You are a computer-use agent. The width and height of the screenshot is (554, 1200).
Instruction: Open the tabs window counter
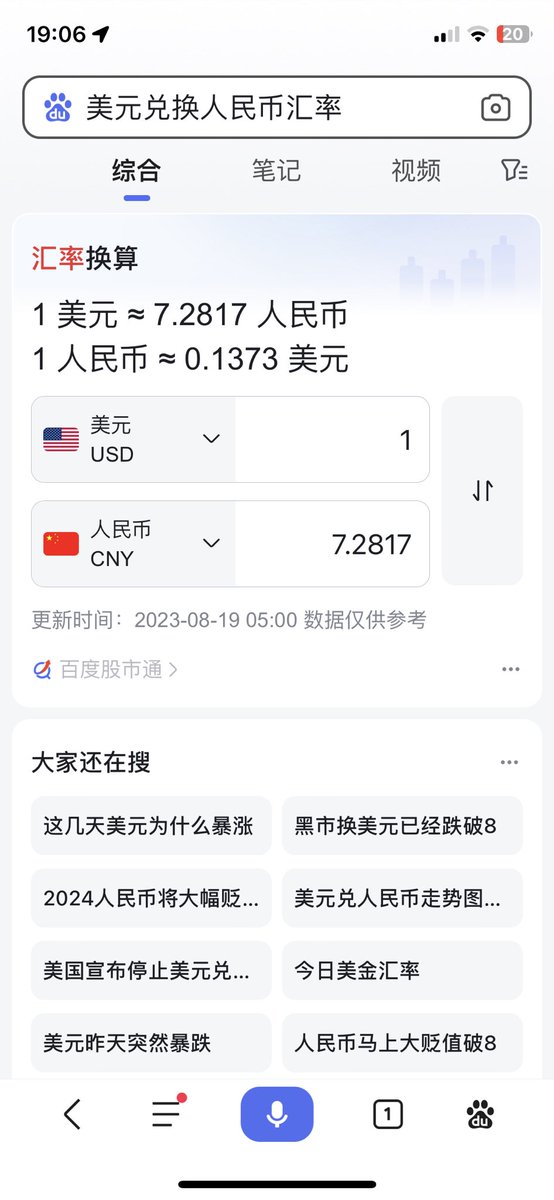[387, 1114]
